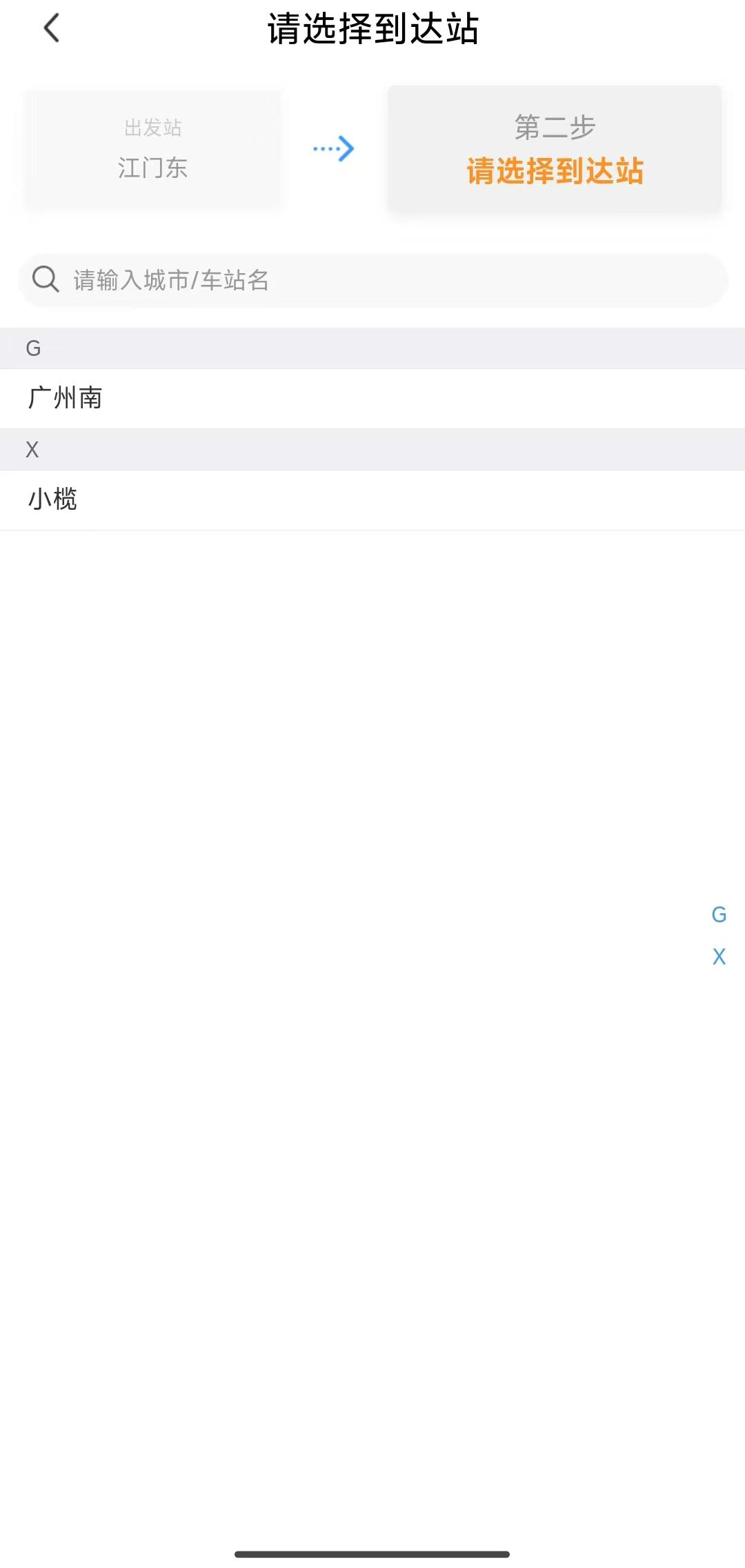The width and height of the screenshot is (745, 1568).
Task: Change the departure station 江门东
Action: coord(152,149)
